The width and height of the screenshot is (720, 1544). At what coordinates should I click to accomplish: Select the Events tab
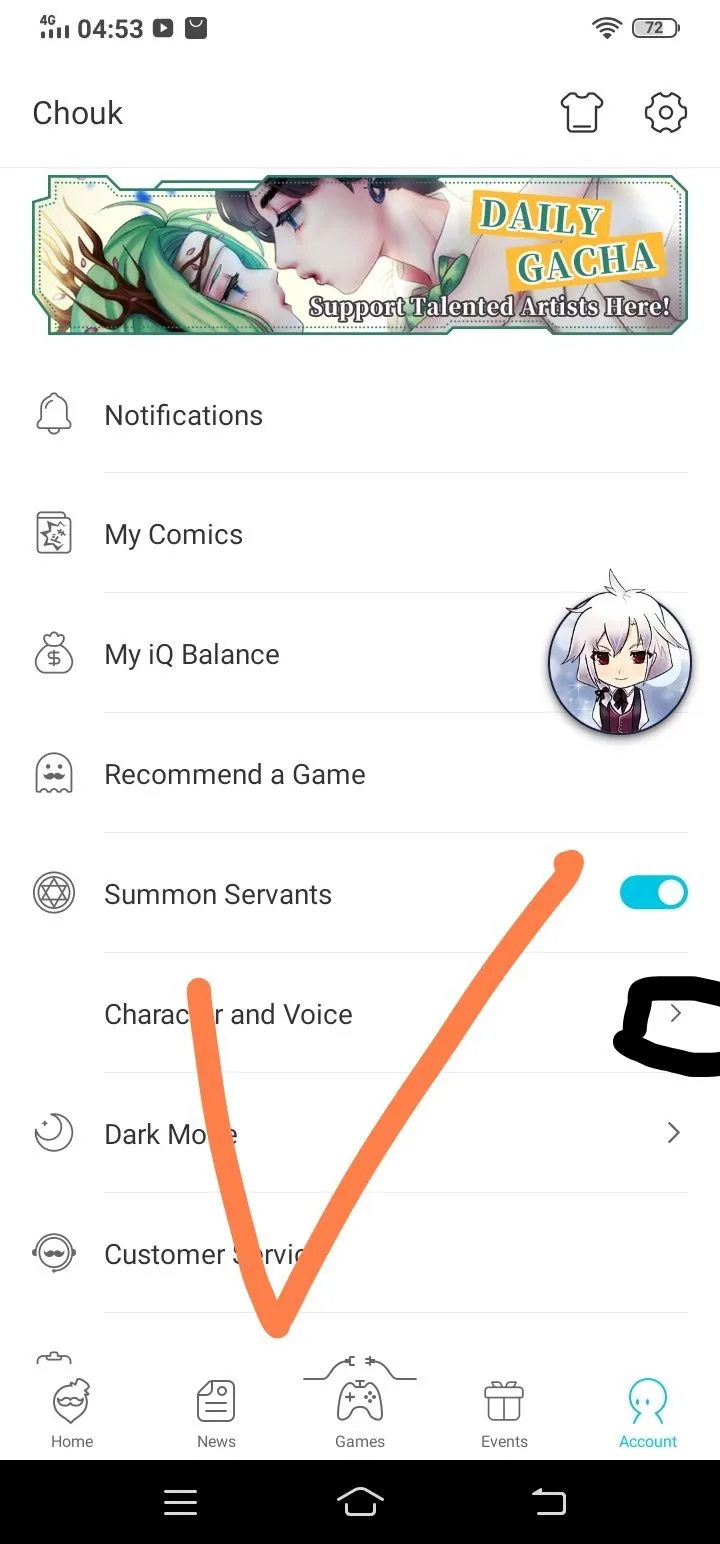click(504, 1413)
